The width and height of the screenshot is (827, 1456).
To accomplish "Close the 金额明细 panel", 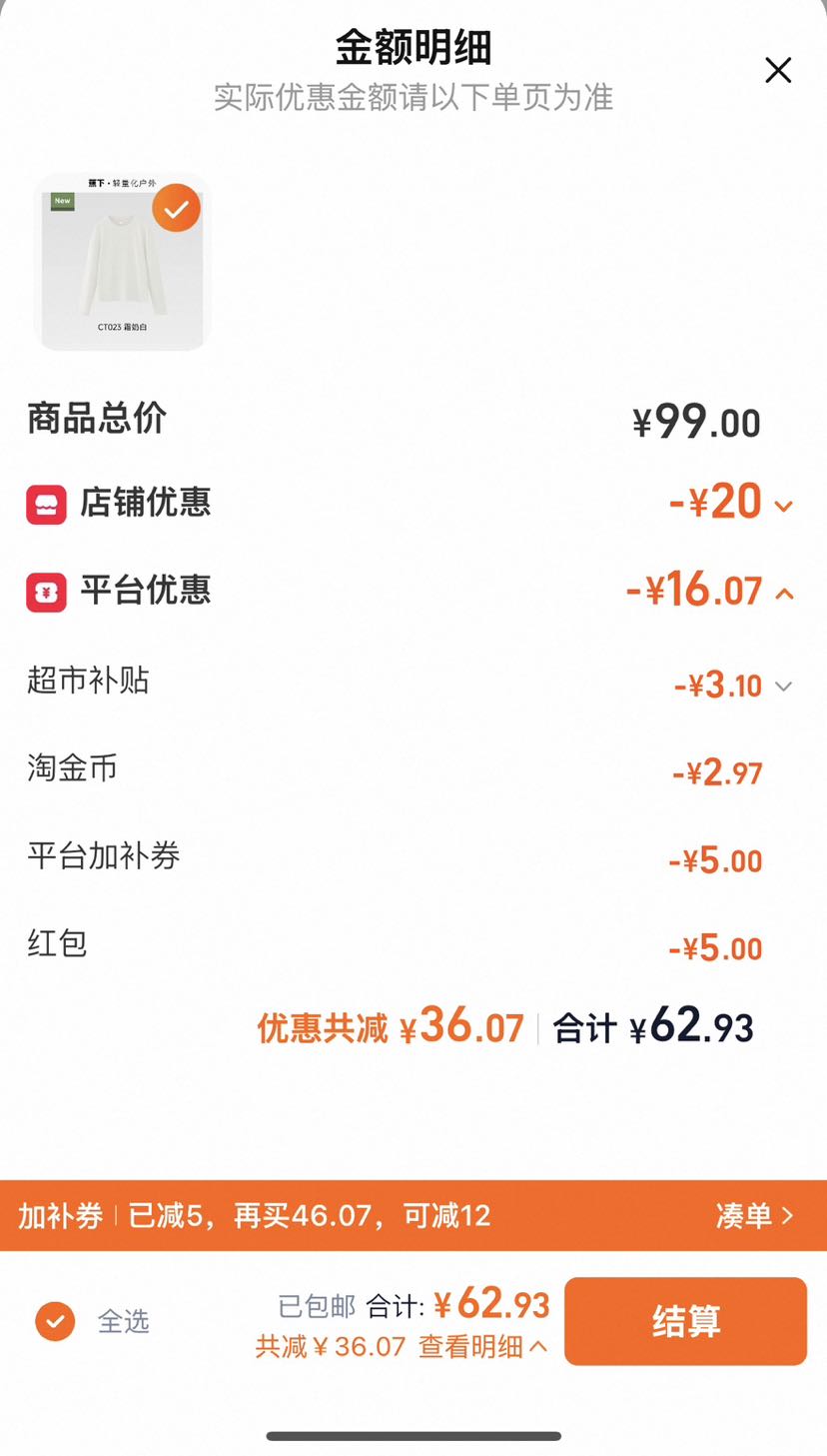I will tap(778, 70).
